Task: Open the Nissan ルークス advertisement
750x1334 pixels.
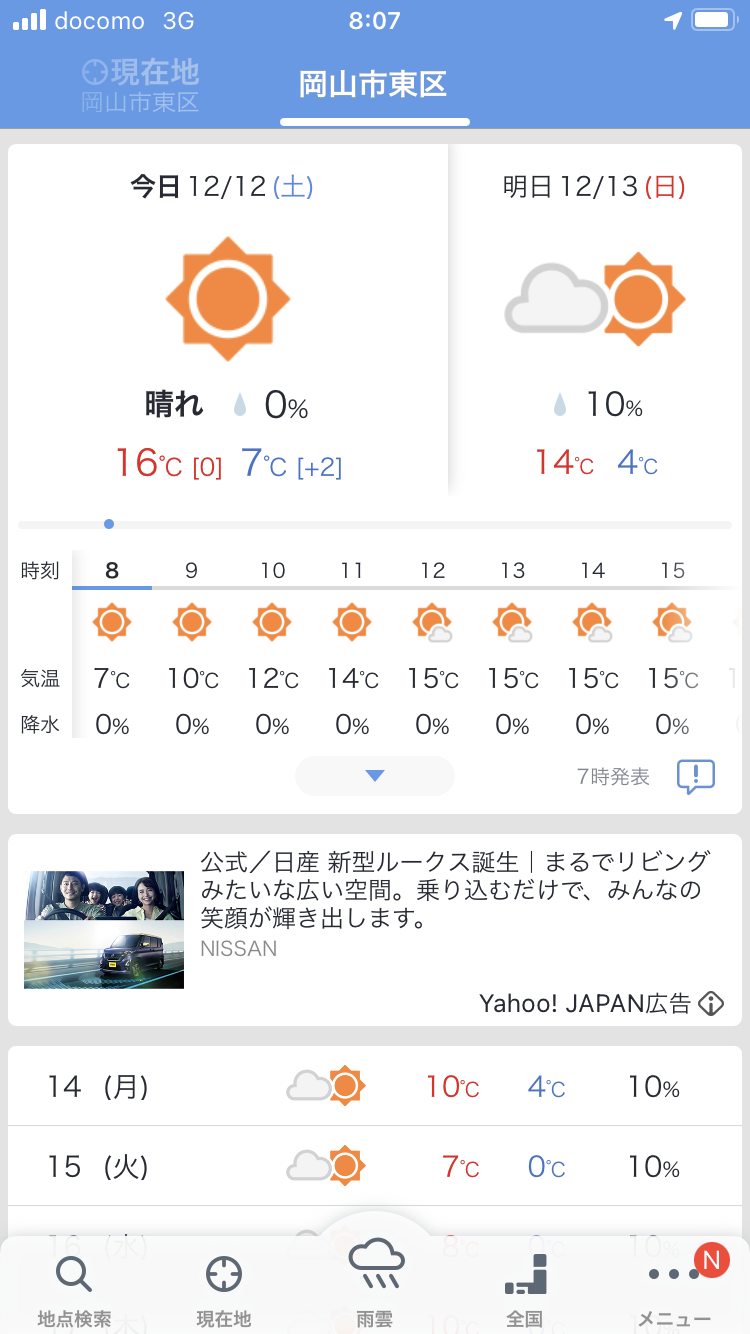Action: click(375, 930)
